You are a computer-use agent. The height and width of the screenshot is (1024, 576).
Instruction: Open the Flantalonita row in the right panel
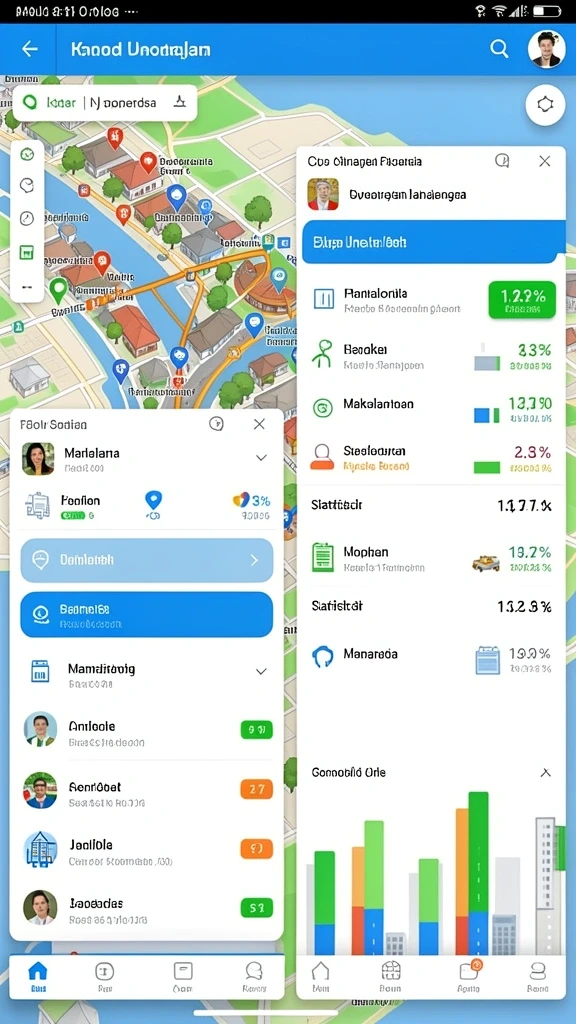point(432,300)
